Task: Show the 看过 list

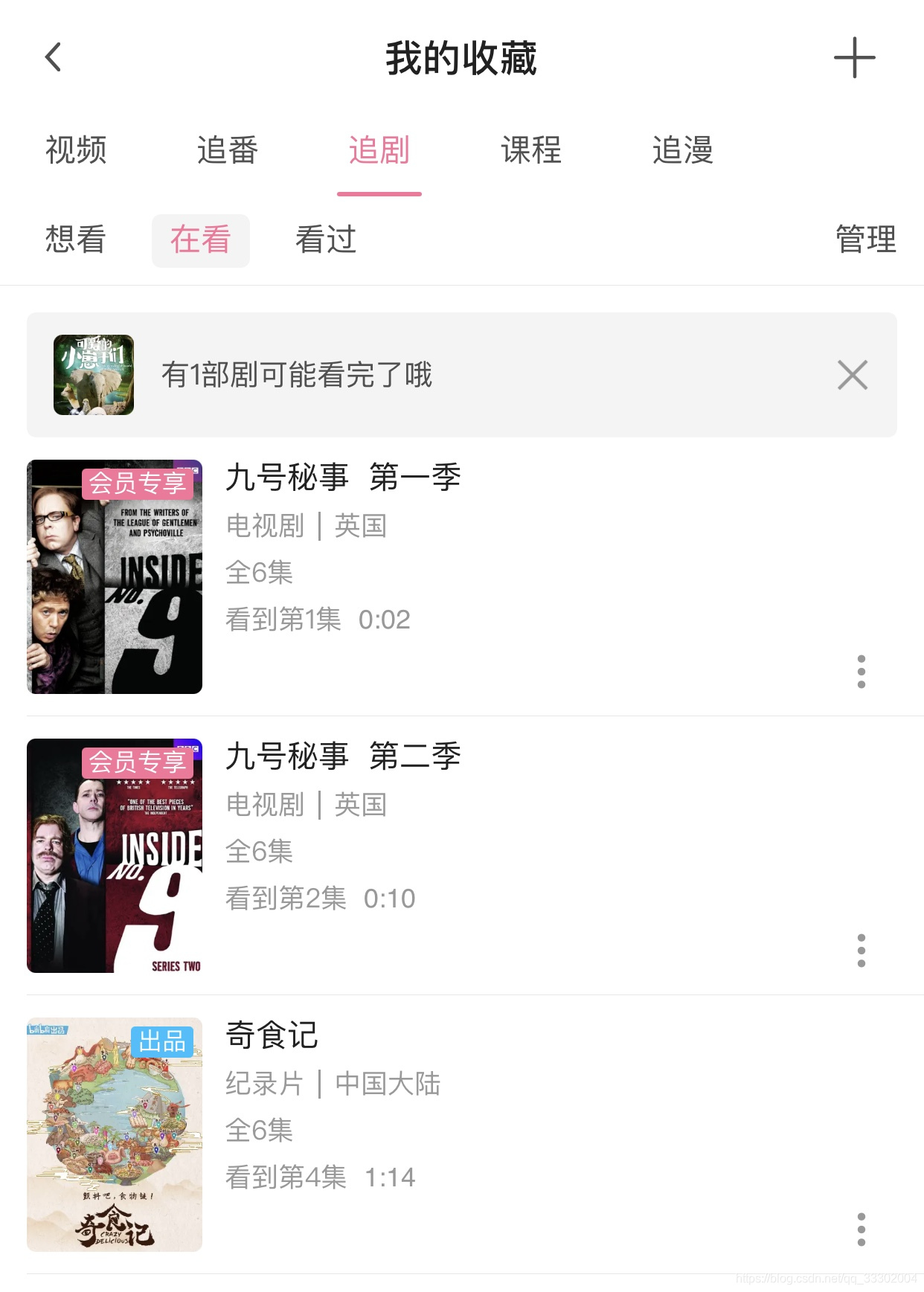Action: tap(326, 240)
